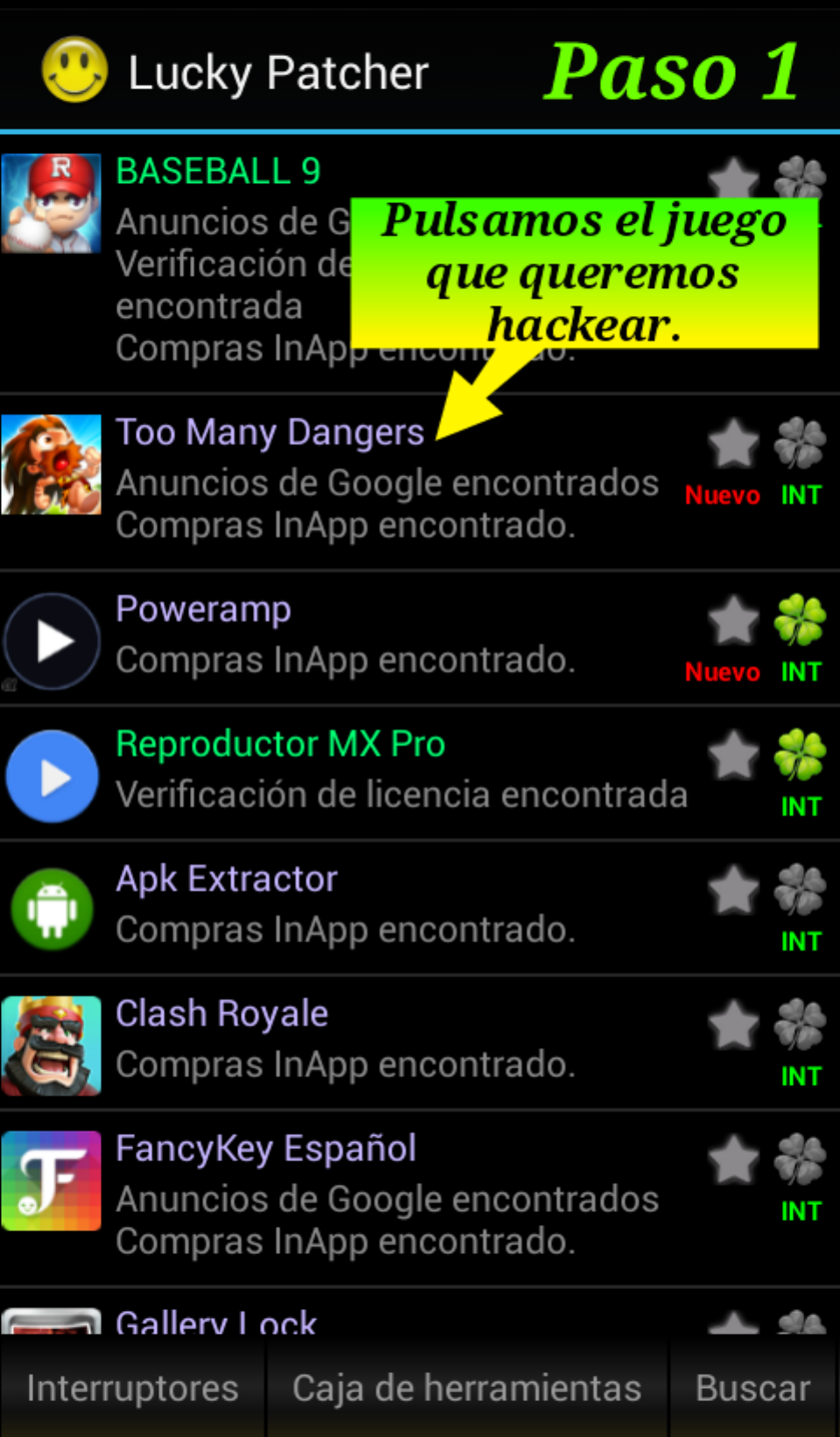Tap the Reproductor MX Pro icon
Screen dimensions: 840x1437
[x=51, y=775]
